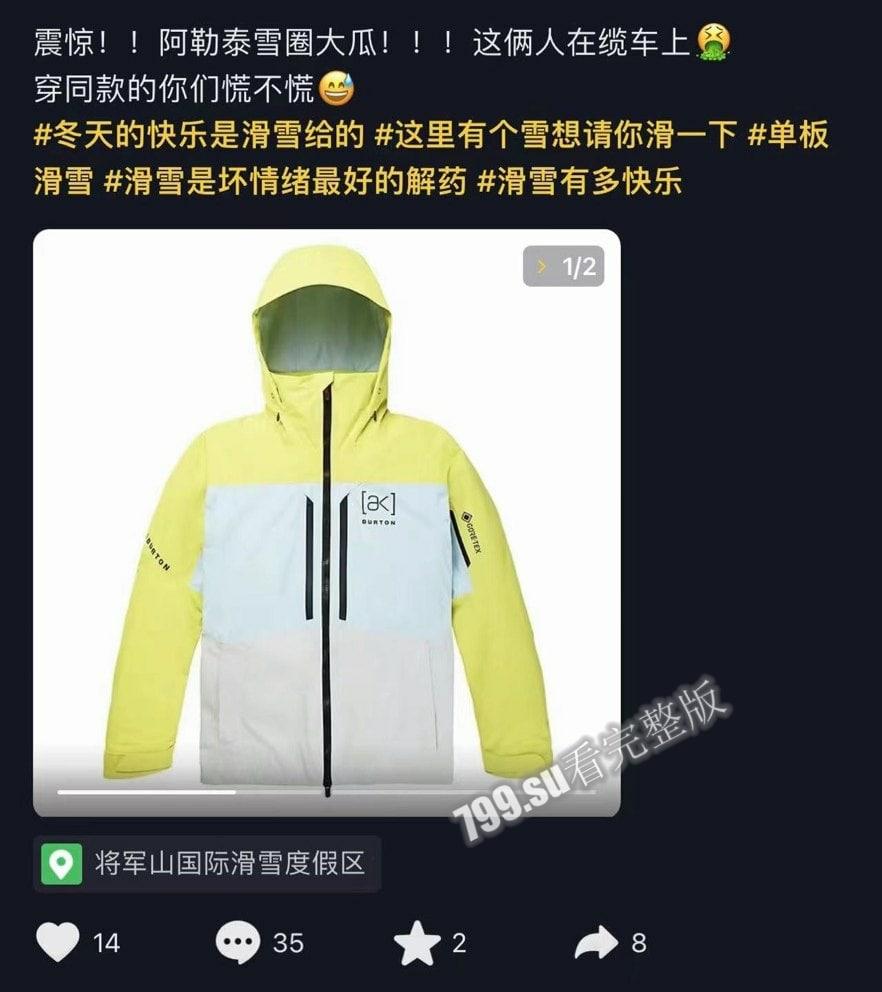Share this post using the arrow icon
Screen dimensions: 882x992
(x=596, y=942)
